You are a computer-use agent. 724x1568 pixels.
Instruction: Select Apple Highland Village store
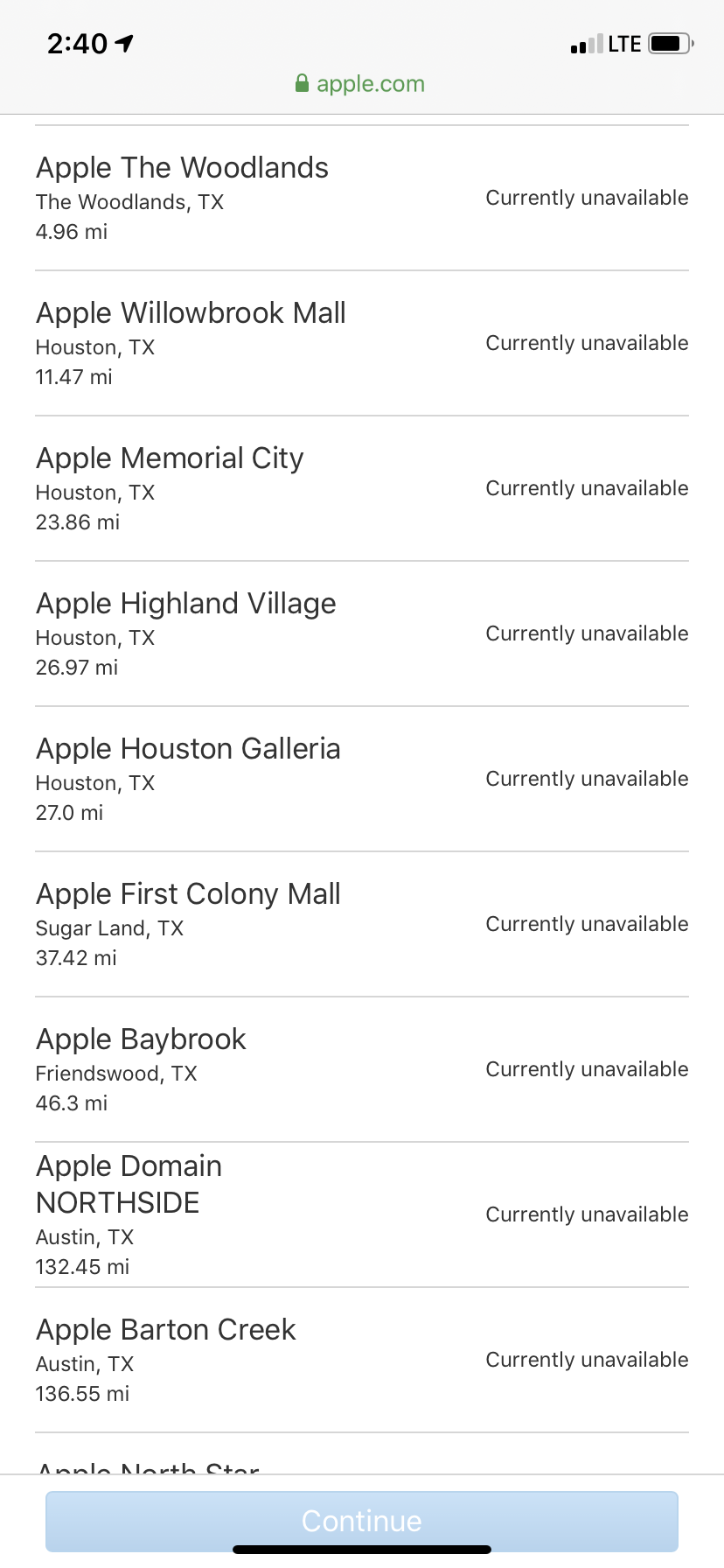[362, 633]
